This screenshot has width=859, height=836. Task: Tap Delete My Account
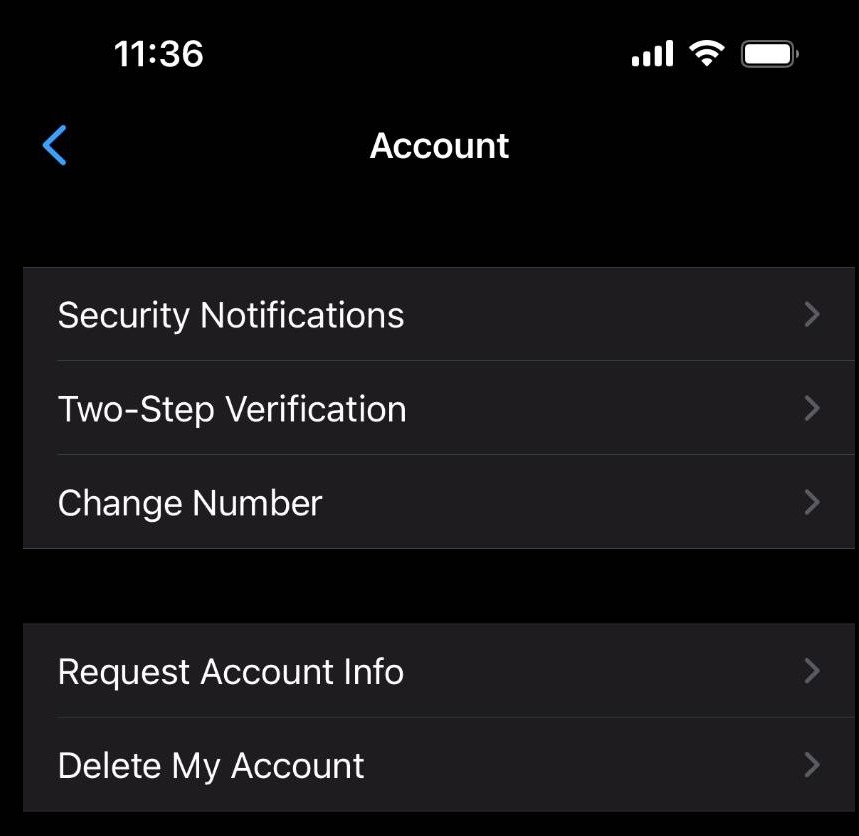pos(212,765)
